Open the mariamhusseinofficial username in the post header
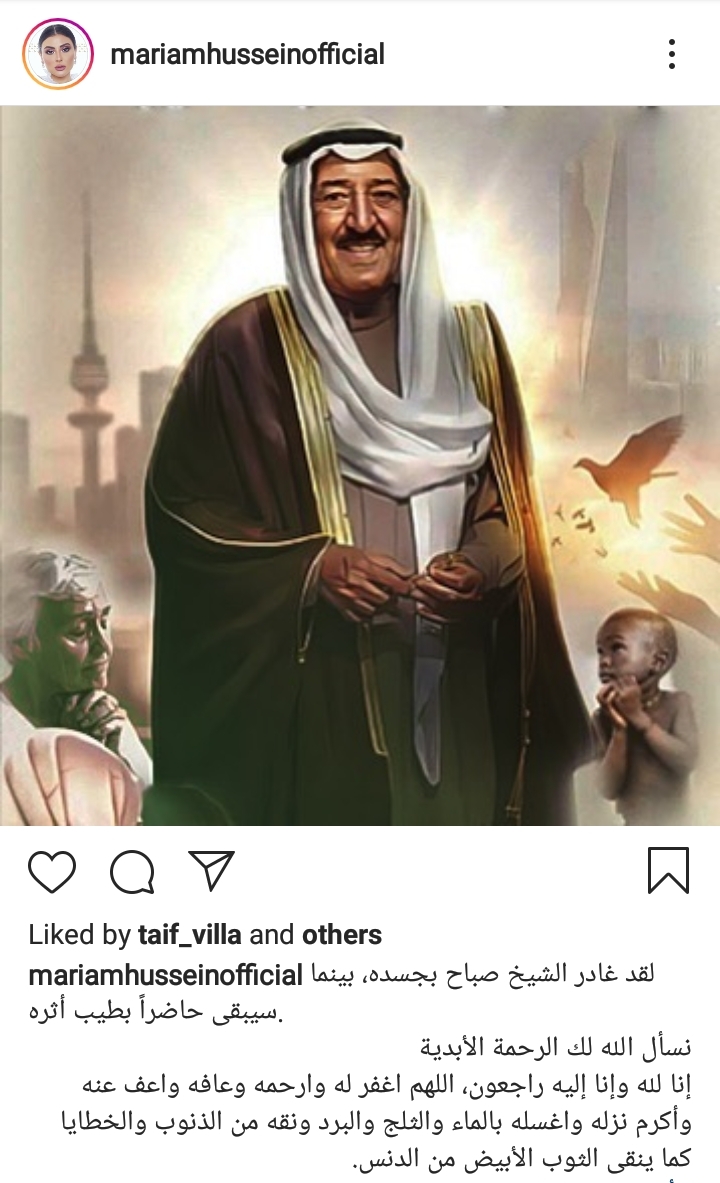The height and width of the screenshot is (1183, 720). click(x=248, y=54)
